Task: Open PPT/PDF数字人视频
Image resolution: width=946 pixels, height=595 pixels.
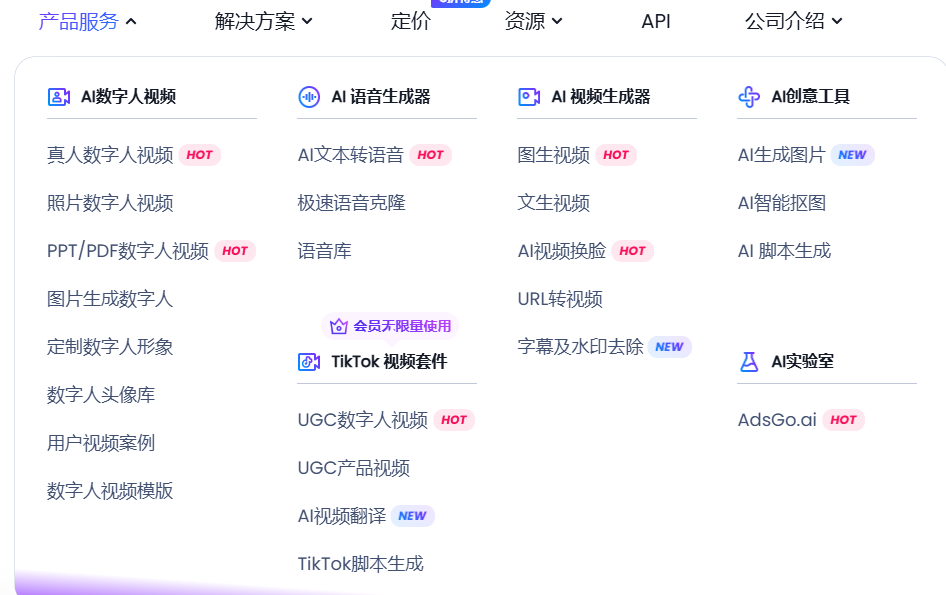Action: [128, 251]
